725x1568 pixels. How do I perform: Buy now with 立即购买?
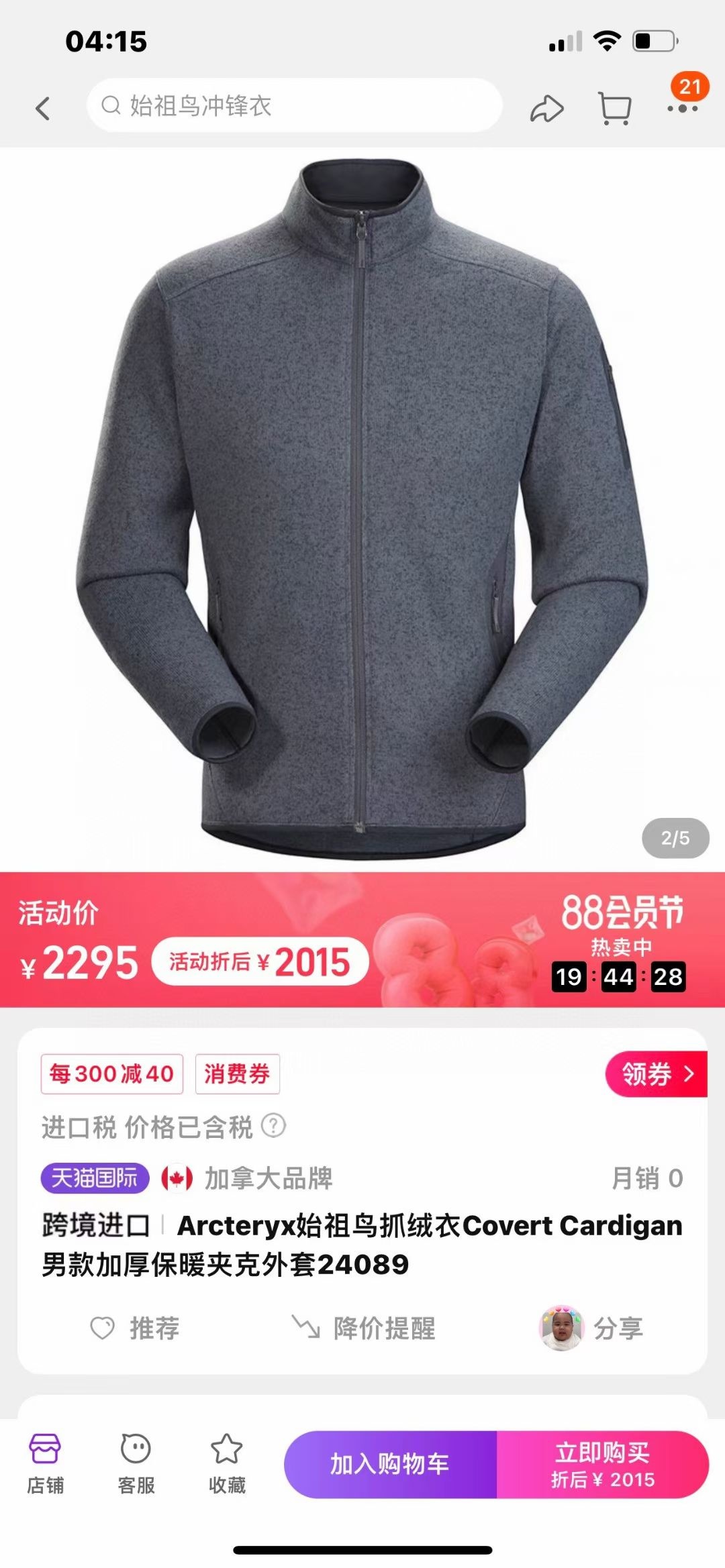click(602, 1464)
